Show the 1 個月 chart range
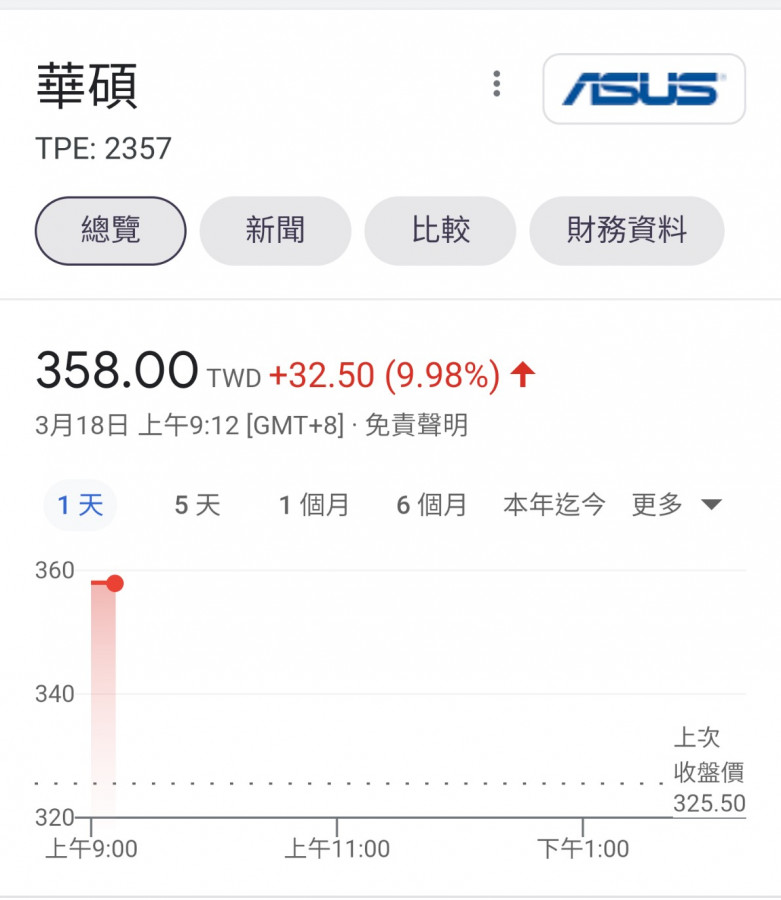781x900 pixels. pyautogui.click(x=314, y=505)
